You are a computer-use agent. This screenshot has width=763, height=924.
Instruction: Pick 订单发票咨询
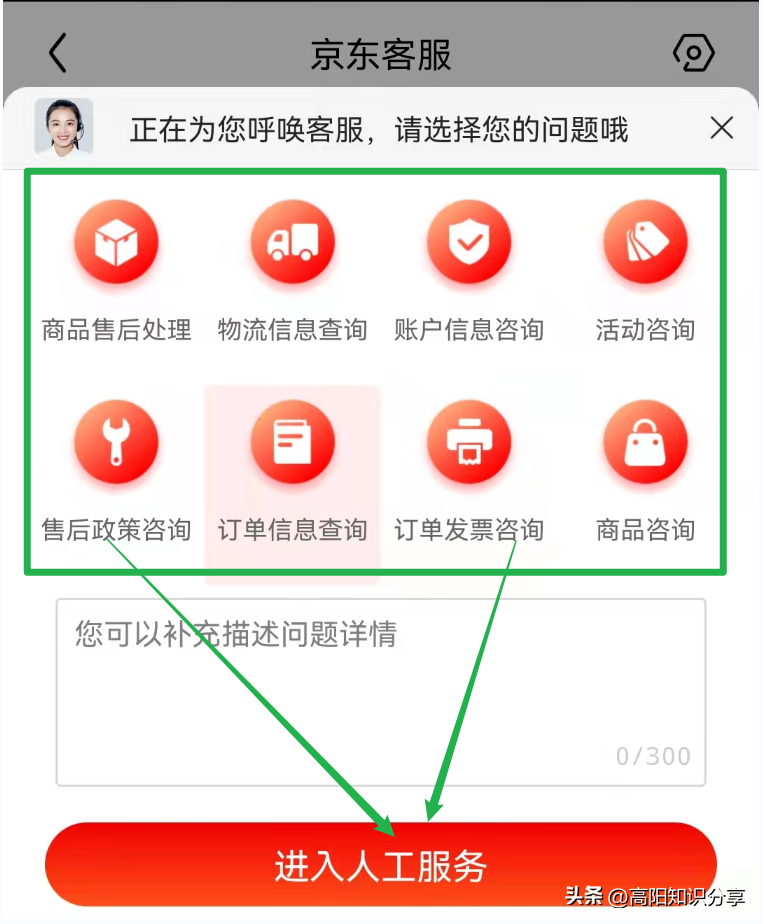[468, 470]
